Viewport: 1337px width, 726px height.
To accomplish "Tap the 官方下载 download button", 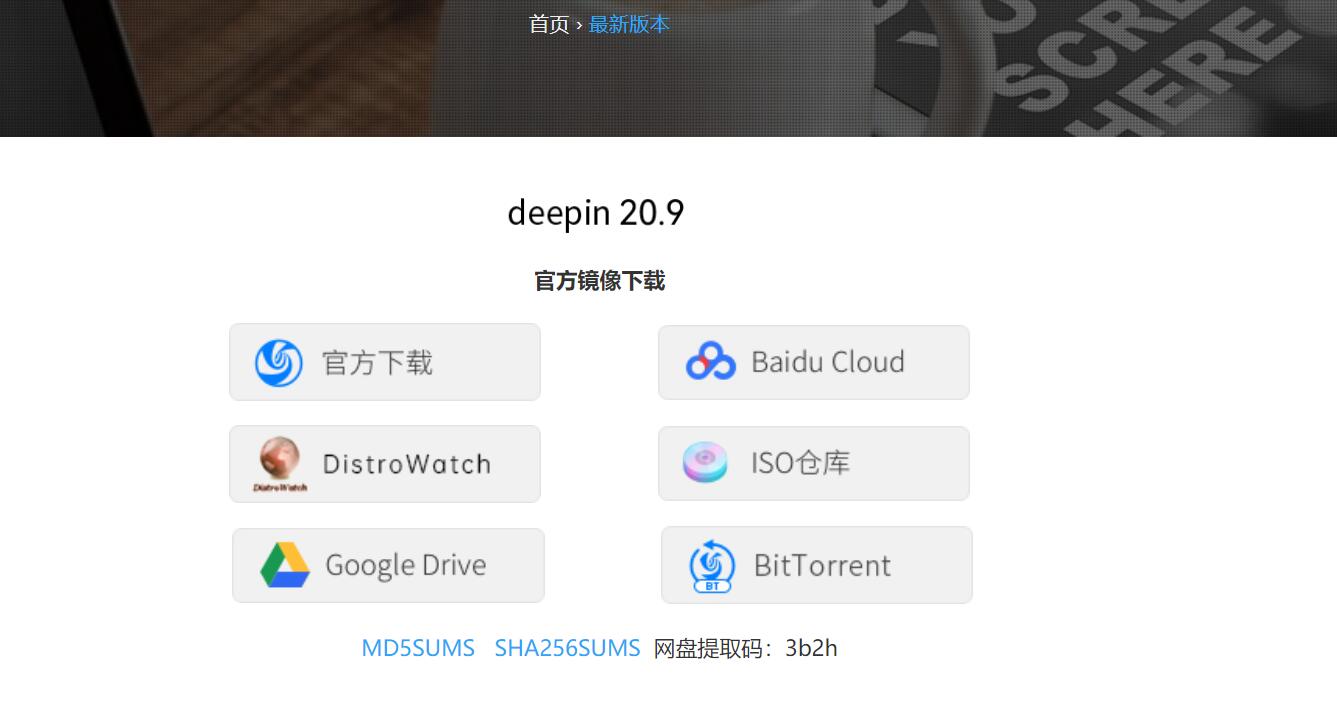I will [385, 362].
